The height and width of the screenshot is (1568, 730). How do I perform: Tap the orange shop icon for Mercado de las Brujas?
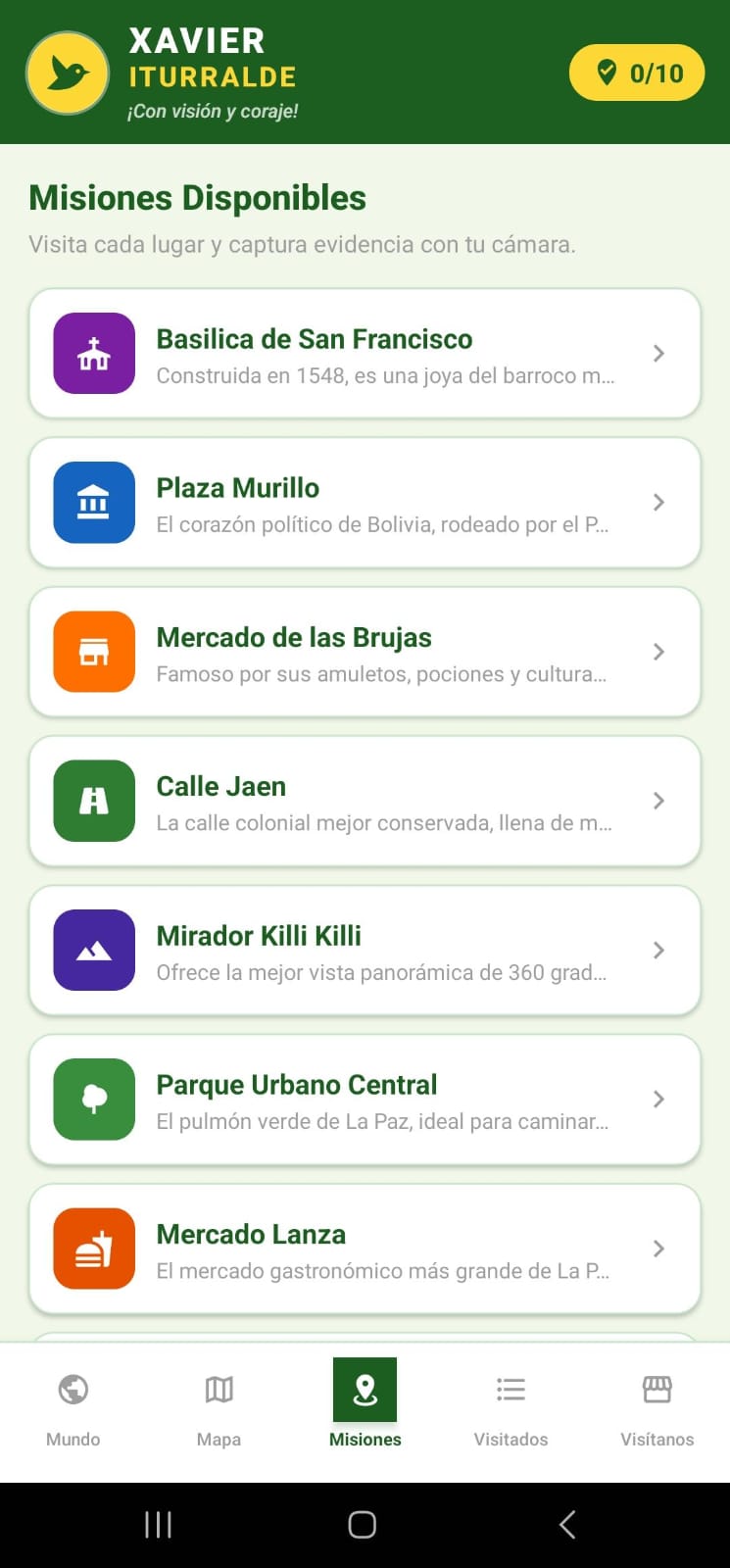(93, 652)
